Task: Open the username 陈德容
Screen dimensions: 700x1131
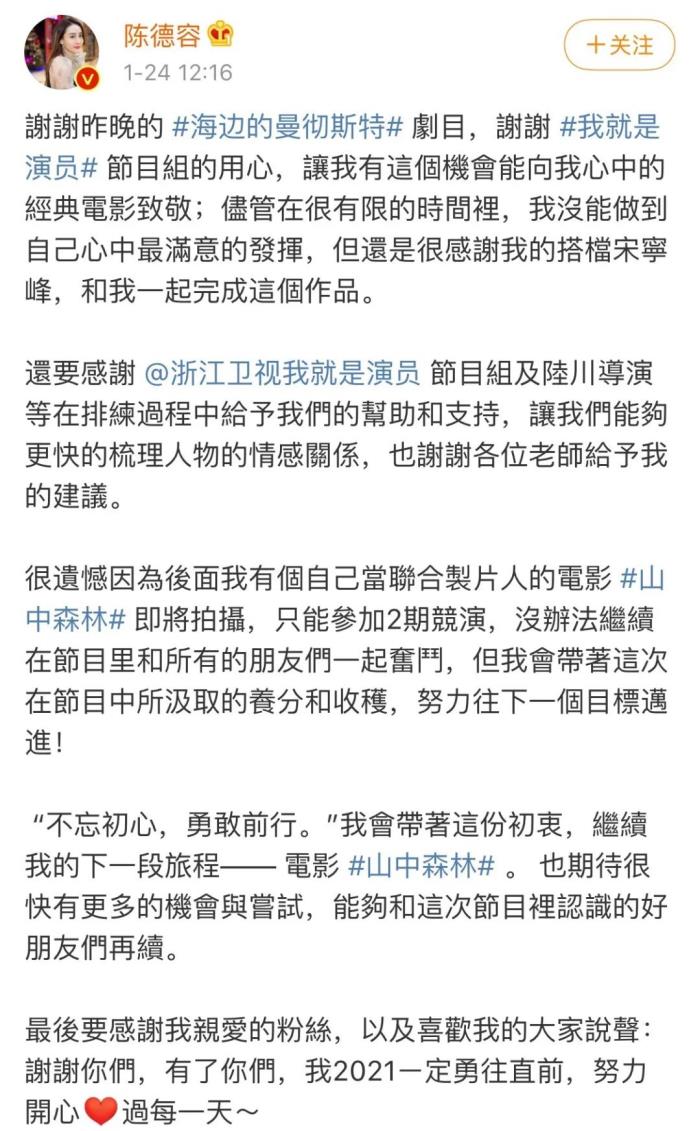Action: [163, 35]
